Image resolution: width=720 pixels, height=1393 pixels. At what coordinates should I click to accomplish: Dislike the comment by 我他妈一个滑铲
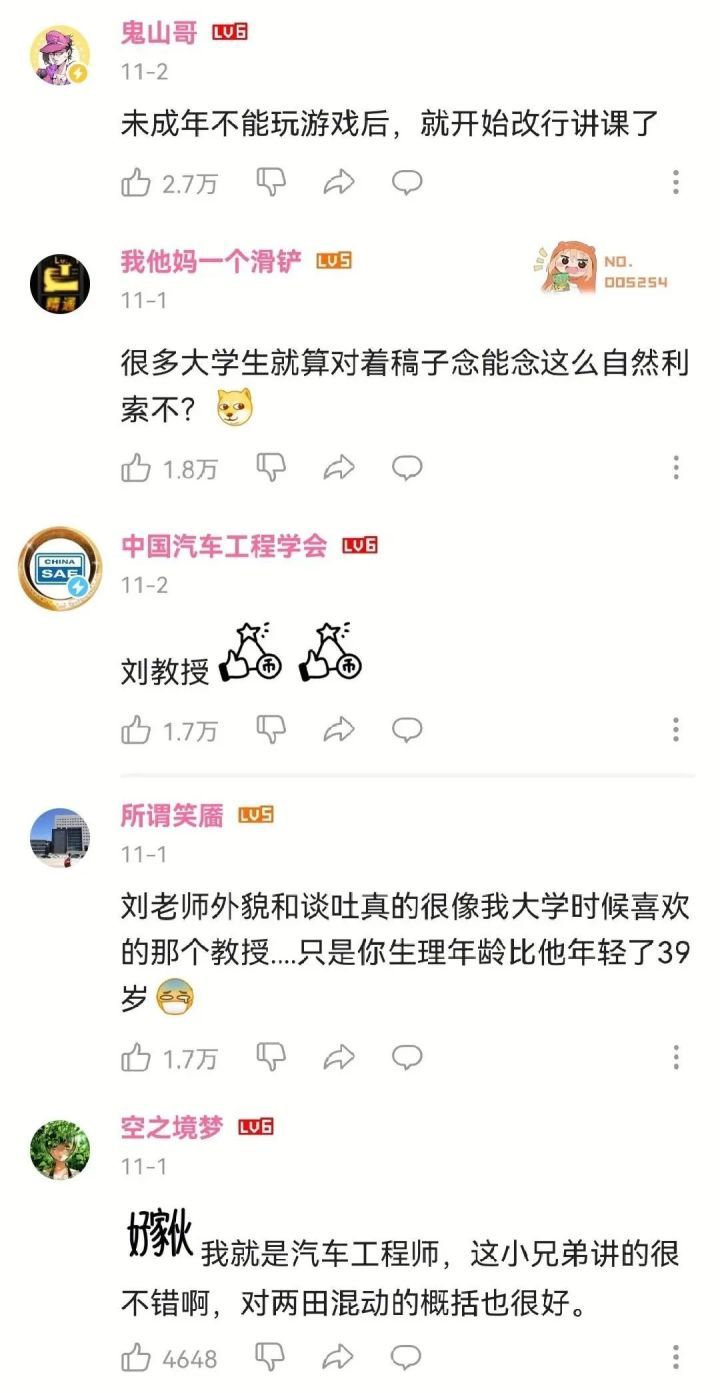tap(270, 465)
